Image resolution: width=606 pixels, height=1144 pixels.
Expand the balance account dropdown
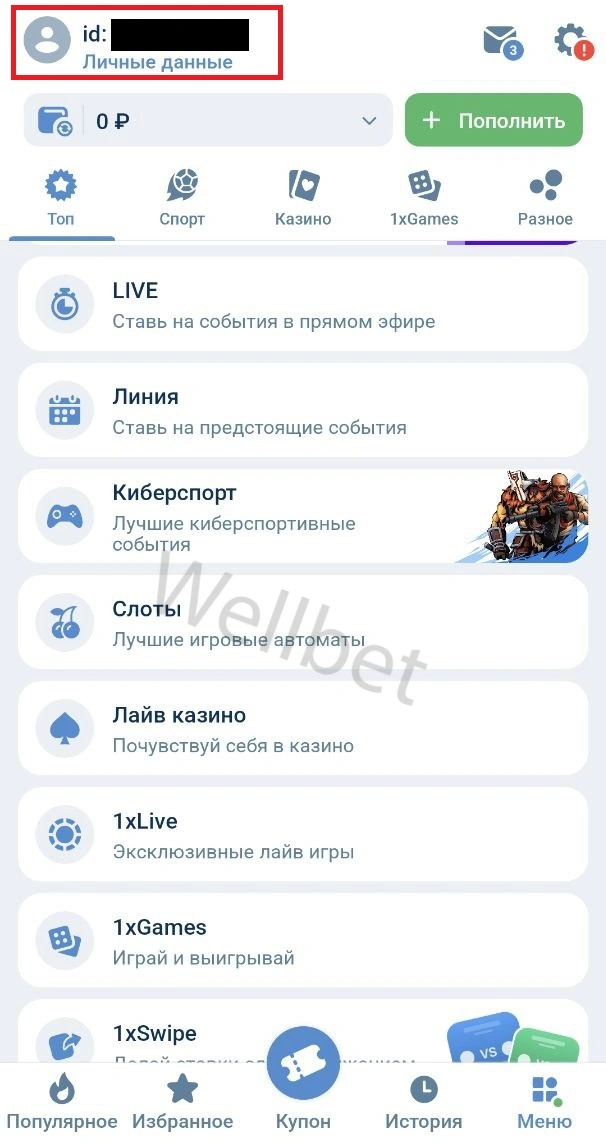368,121
